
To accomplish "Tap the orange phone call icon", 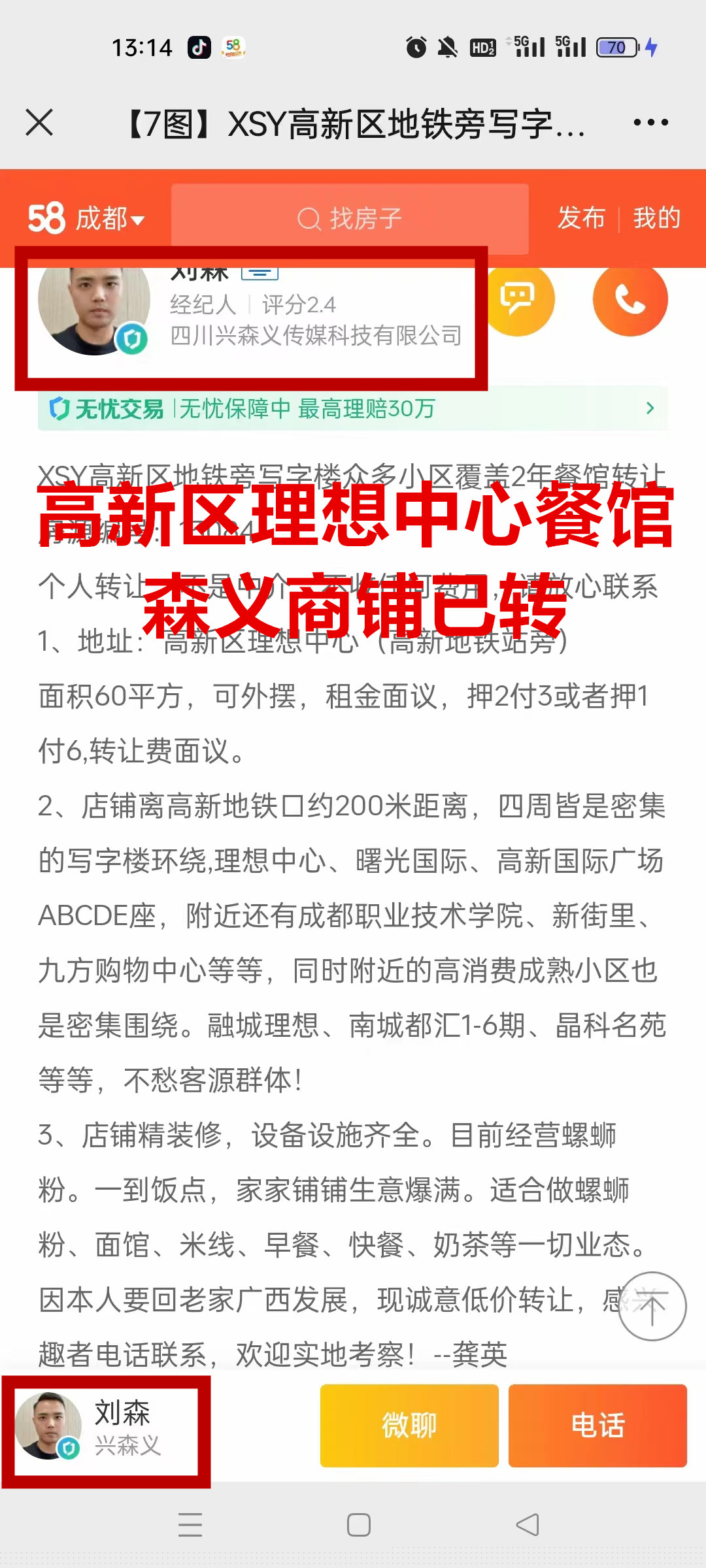I will 630,299.
